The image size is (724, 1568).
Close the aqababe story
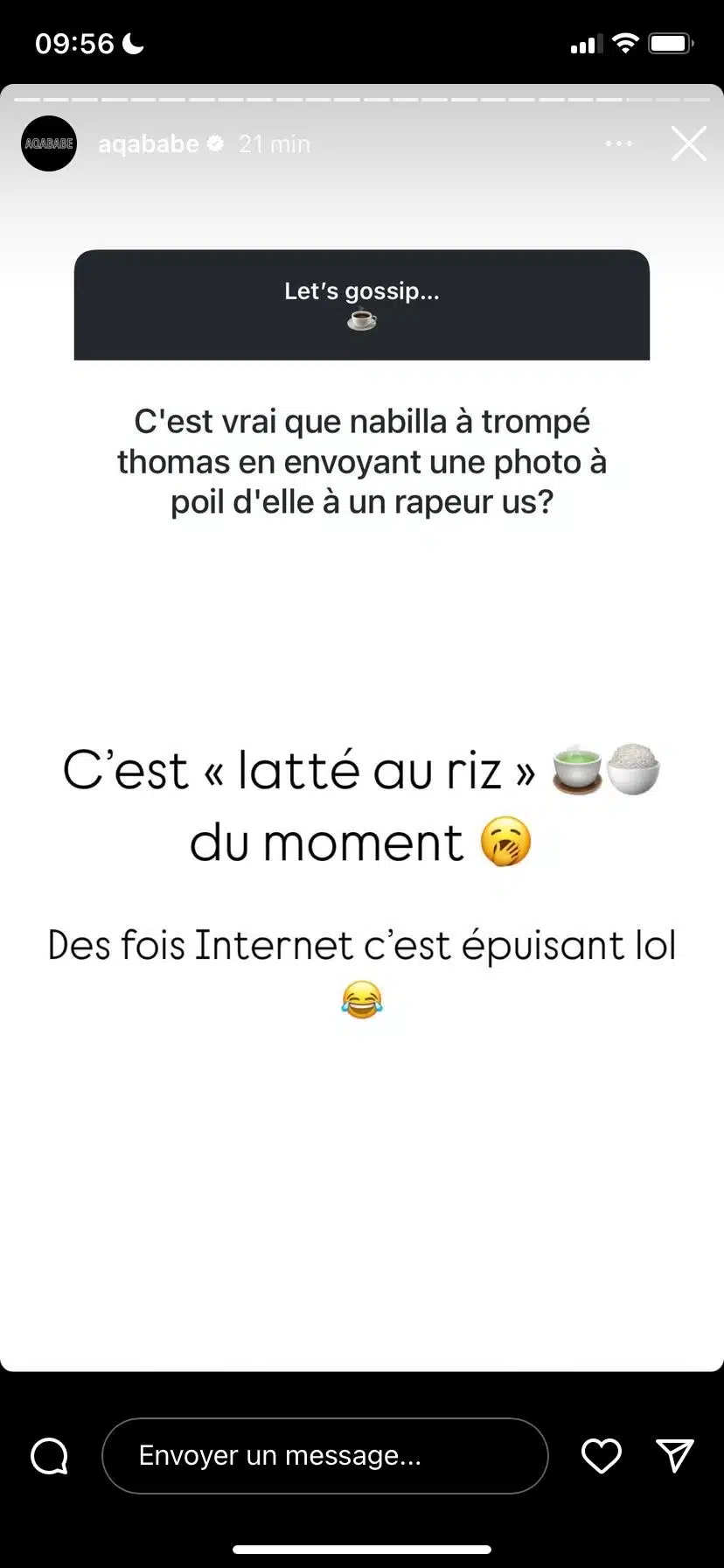688,143
